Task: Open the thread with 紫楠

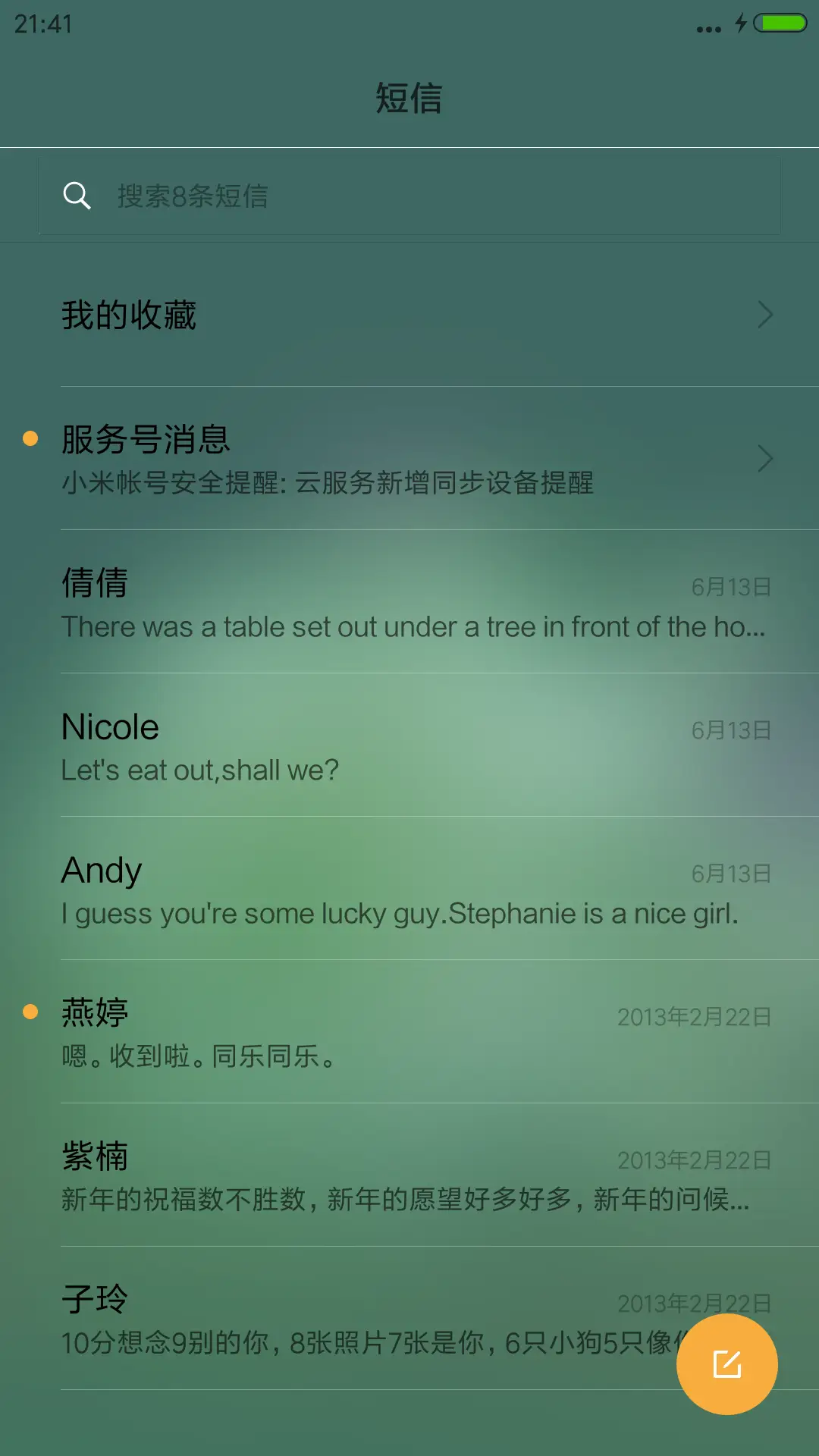Action: click(x=409, y=1176)
